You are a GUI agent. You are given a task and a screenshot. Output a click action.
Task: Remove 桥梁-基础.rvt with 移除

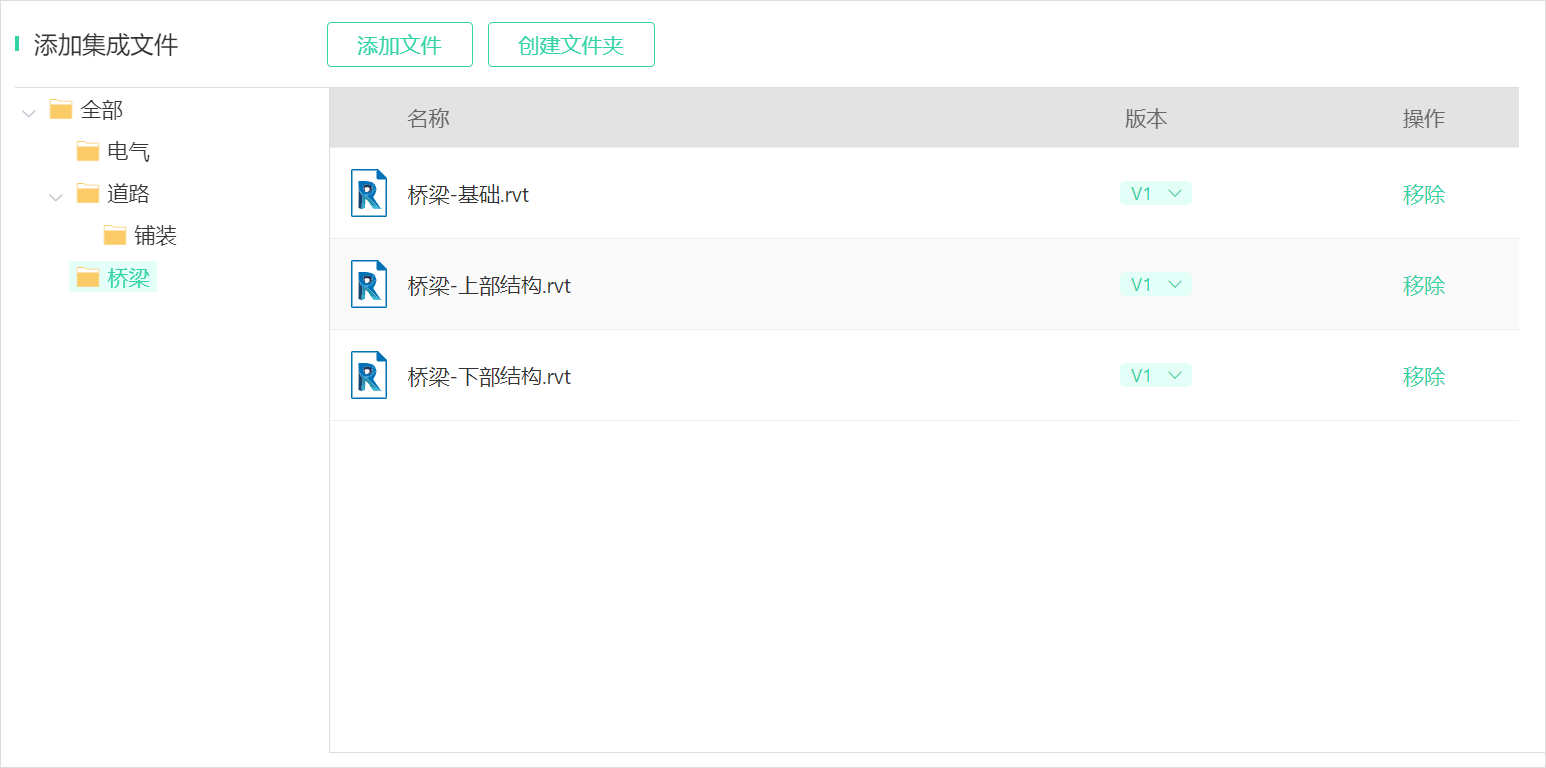point(1424,195)
